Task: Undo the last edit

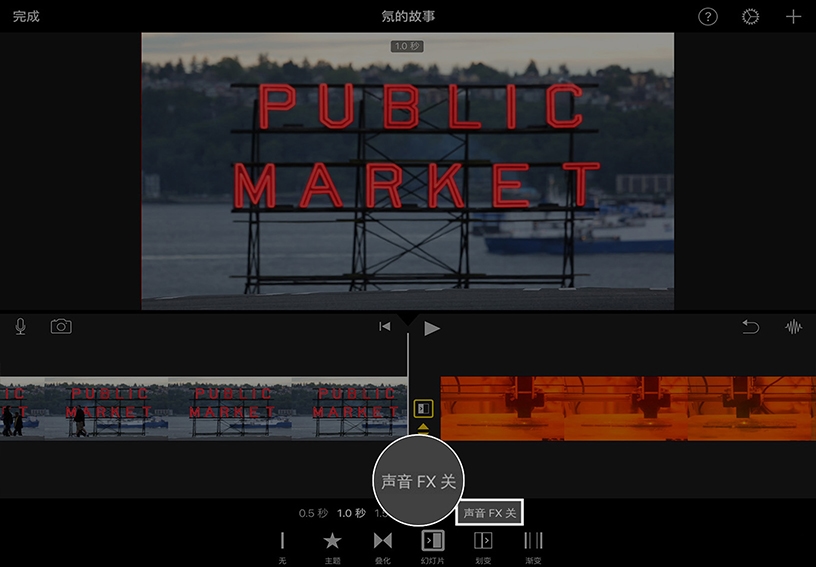Action: (x=750, y=327)
